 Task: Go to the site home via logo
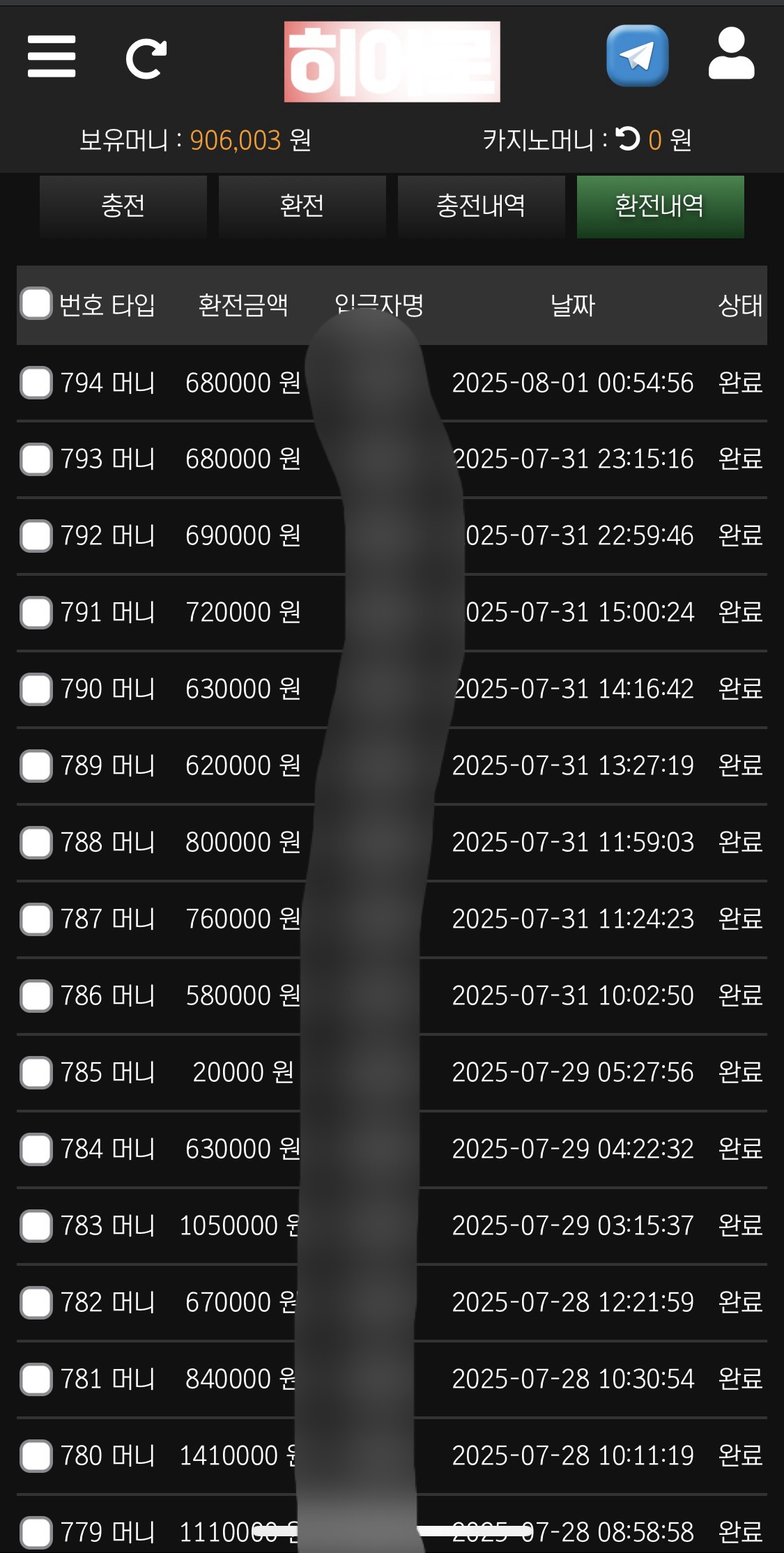tap(392, 61)
